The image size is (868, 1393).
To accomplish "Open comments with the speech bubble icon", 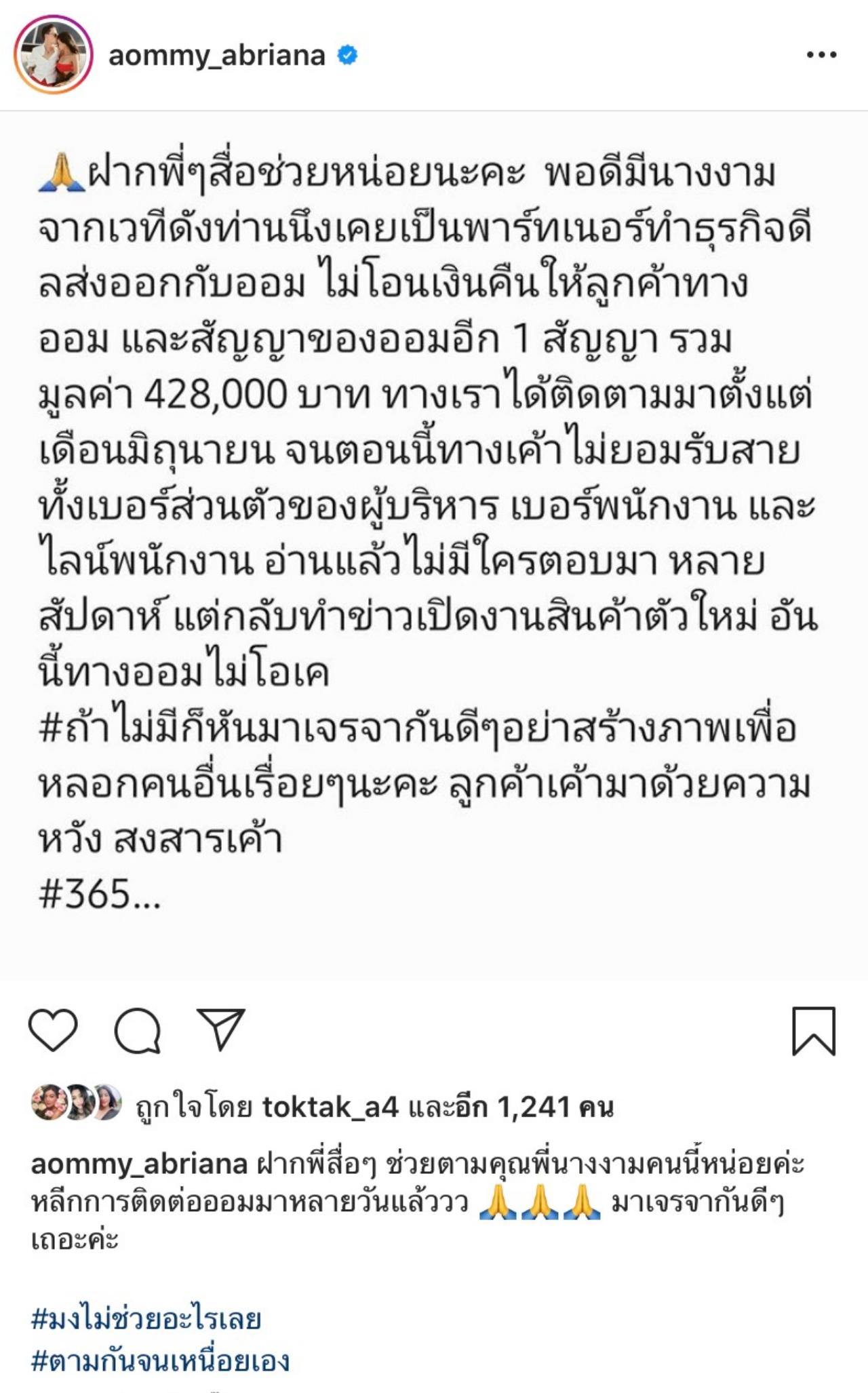I will point(138,1030).
